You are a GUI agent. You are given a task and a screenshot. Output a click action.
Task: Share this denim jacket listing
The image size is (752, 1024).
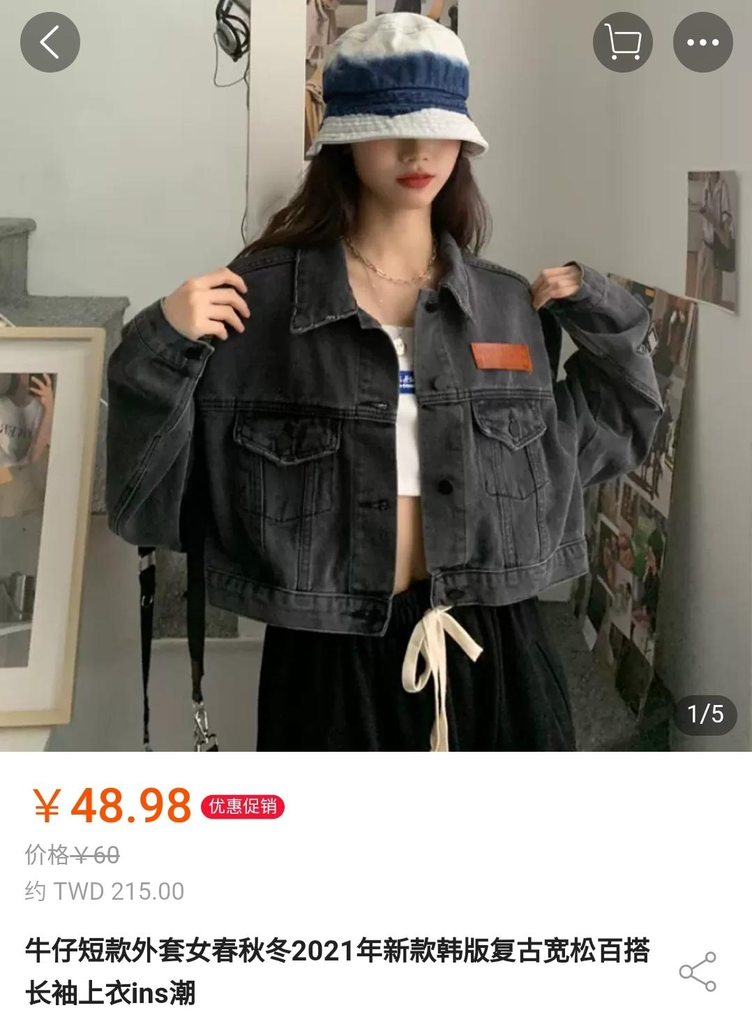[697, 972]
